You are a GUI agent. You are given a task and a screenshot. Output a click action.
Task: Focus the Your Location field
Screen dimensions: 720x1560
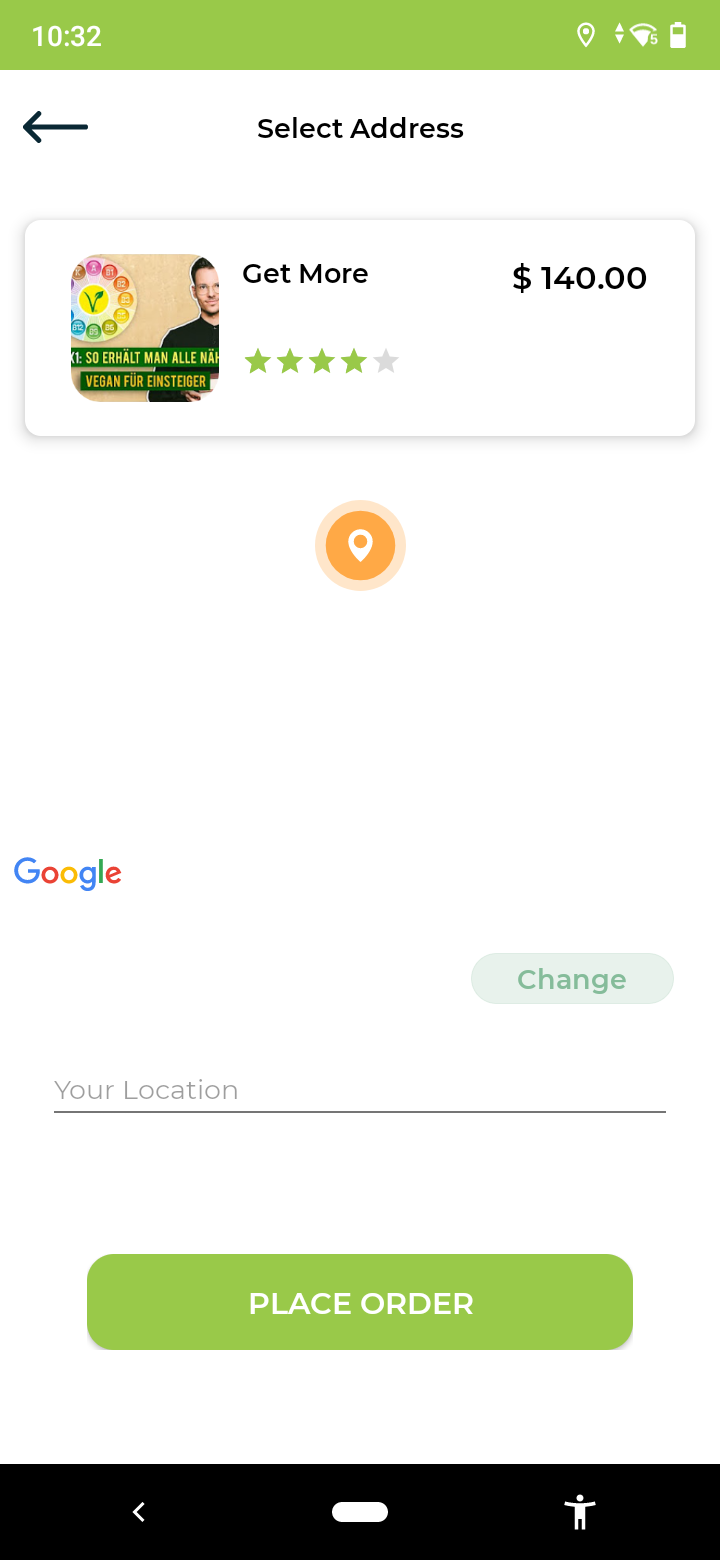360,1090
